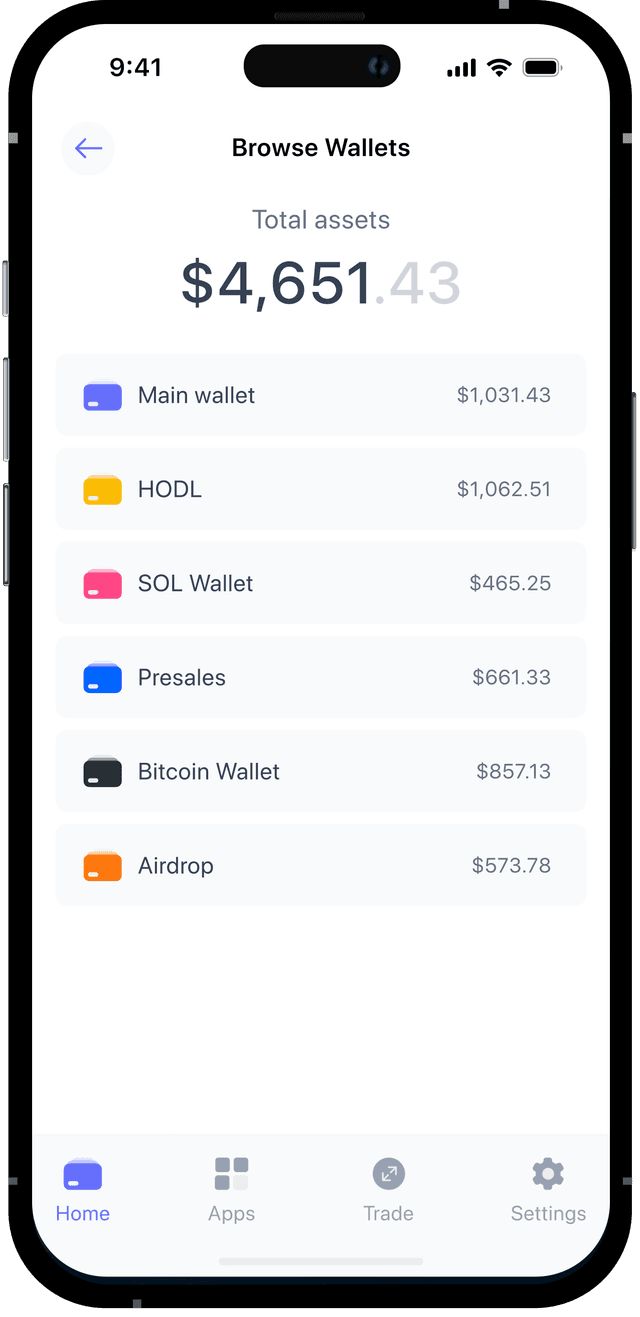The height and width of the screenshot is (1317, 640).
Task: Select the SOL Wallet row
Action: (x=320, y=583)
